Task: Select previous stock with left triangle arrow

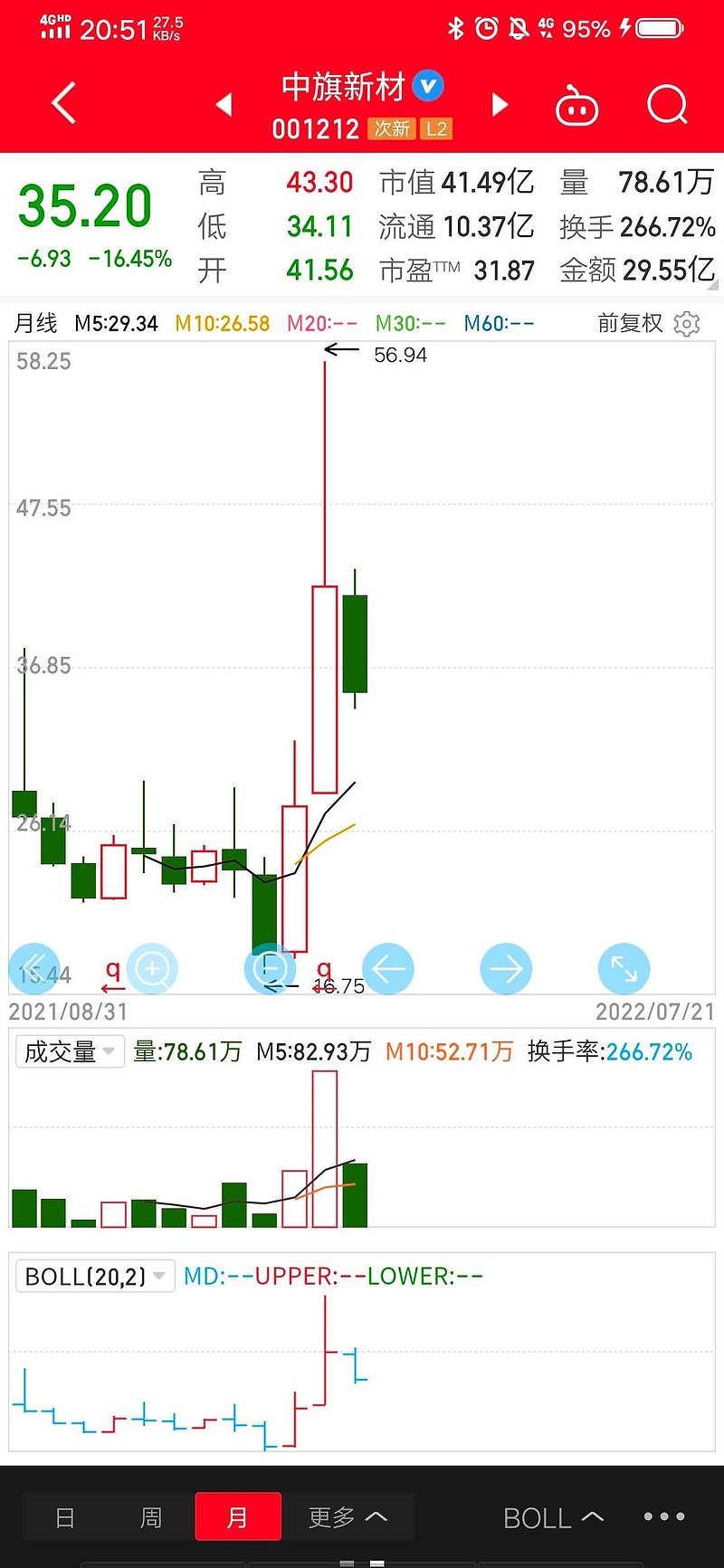Action: [x=224, y=105]
